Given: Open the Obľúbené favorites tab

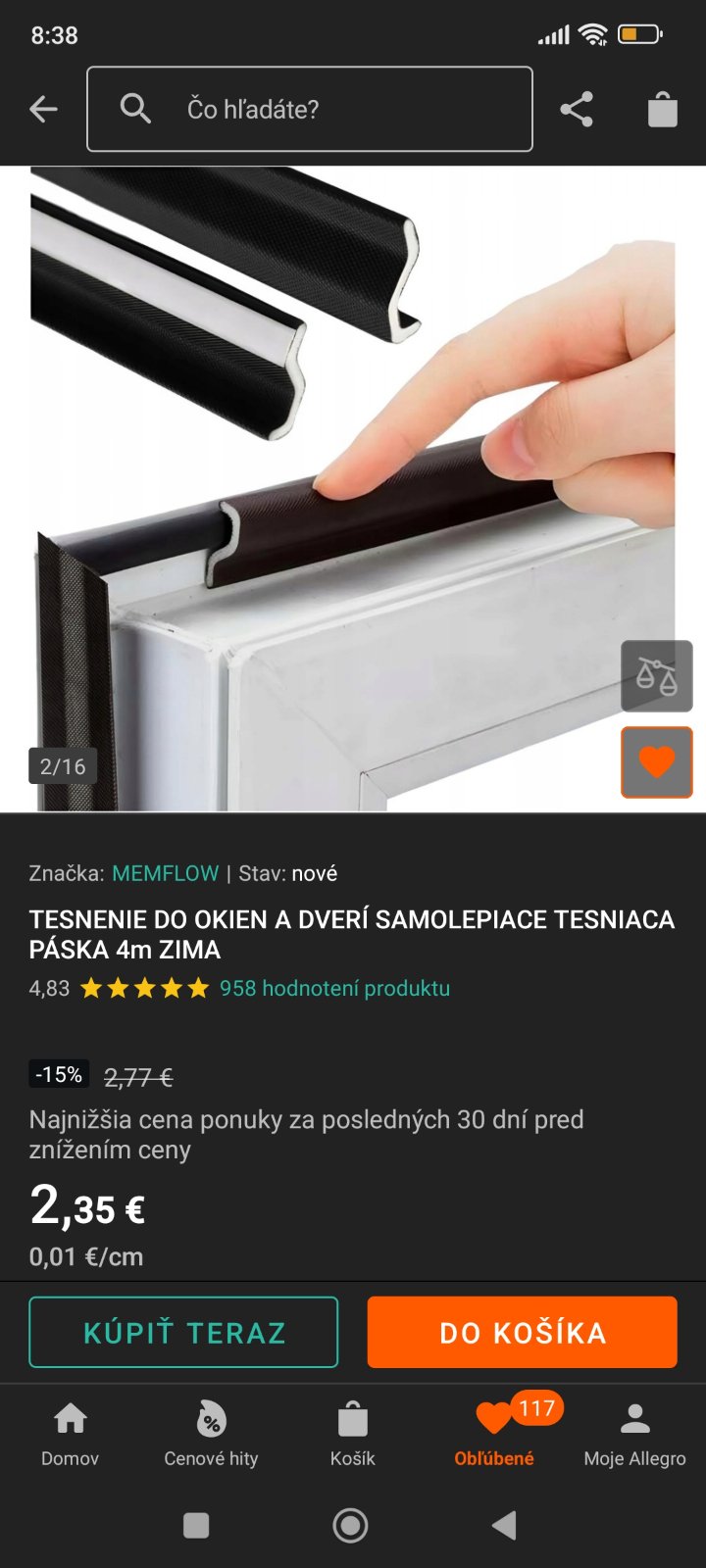Looking at the screenshot, I should tap(494, 1433).
